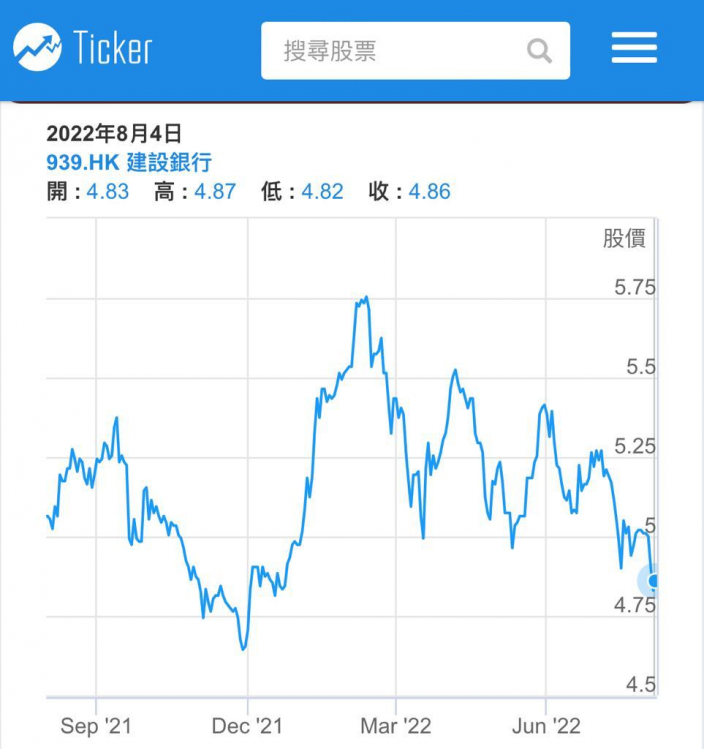Tap the magnifier search icon
Screen dimensions: 704x749
click(539, 51)
